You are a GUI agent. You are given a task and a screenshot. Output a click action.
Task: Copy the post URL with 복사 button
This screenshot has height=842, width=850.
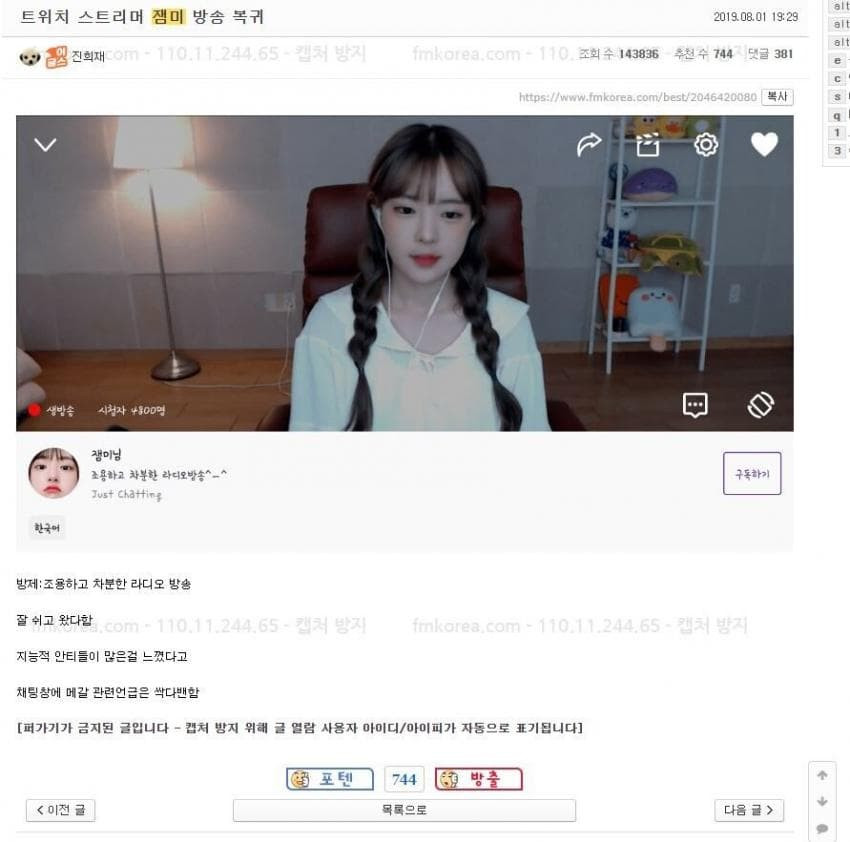(777, 97)
